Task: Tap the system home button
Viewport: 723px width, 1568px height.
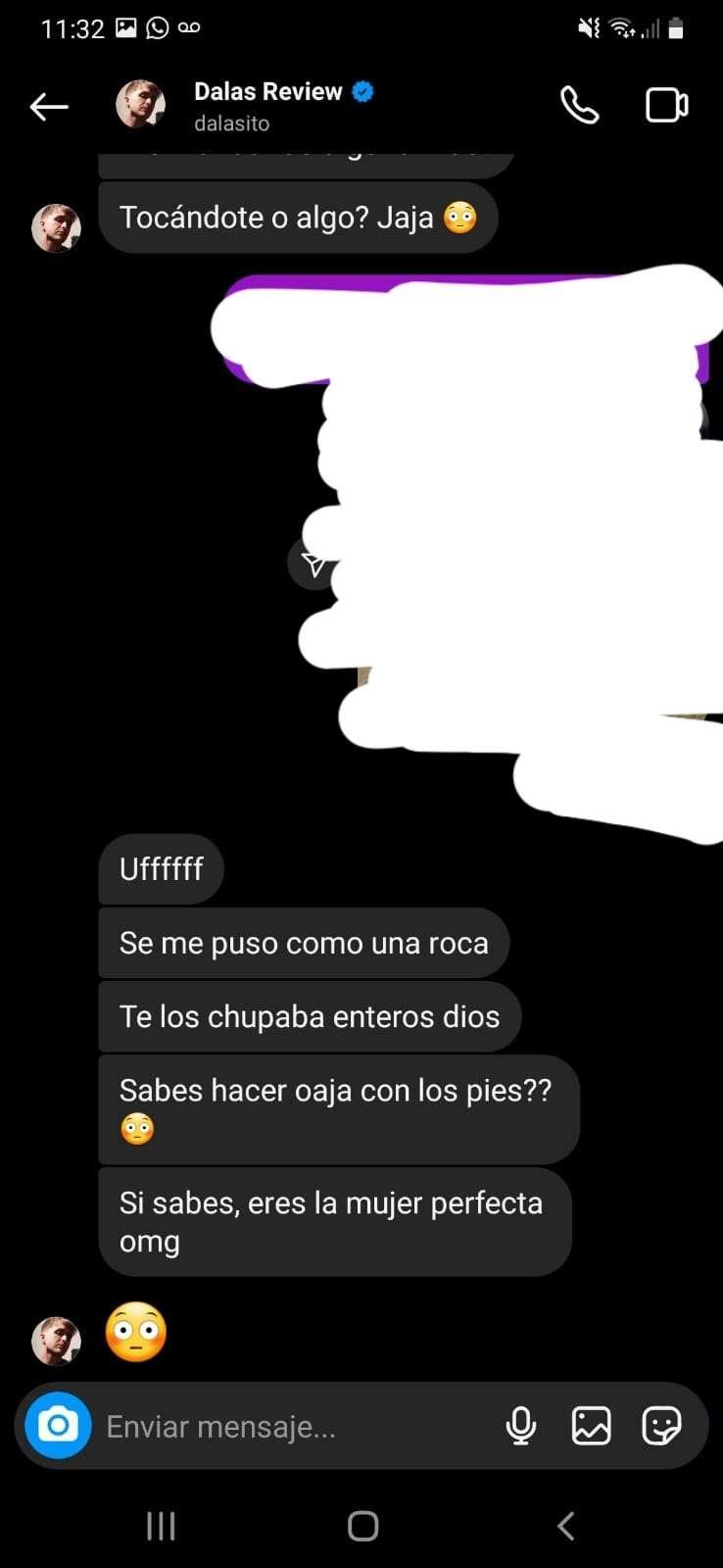Action: click(x=362, y=1526)
